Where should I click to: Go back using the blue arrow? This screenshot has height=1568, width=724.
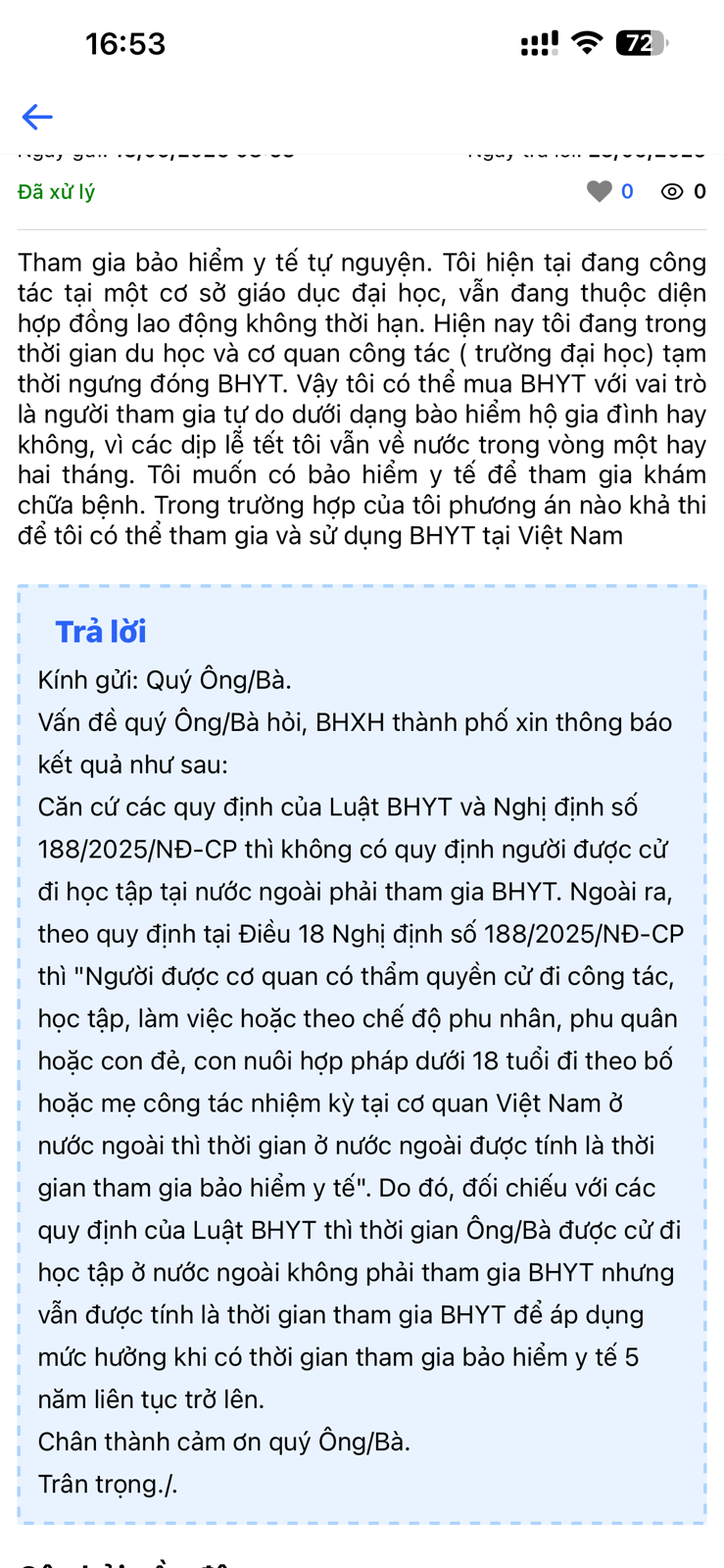[37, 117]
